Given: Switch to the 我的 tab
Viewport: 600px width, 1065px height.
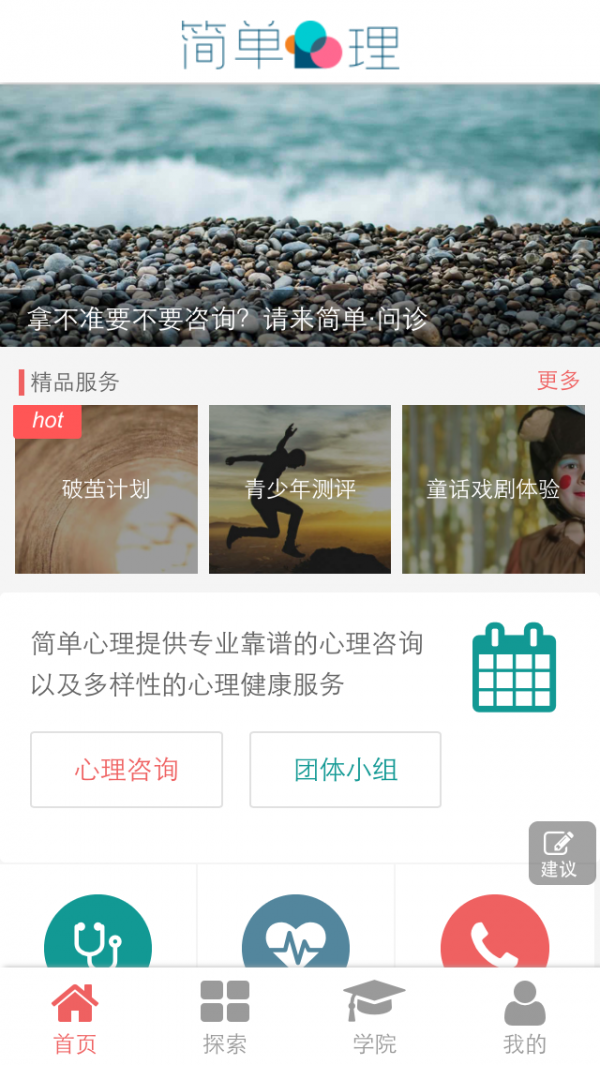Looking at the screenshot, I should tap(525, 1018).
